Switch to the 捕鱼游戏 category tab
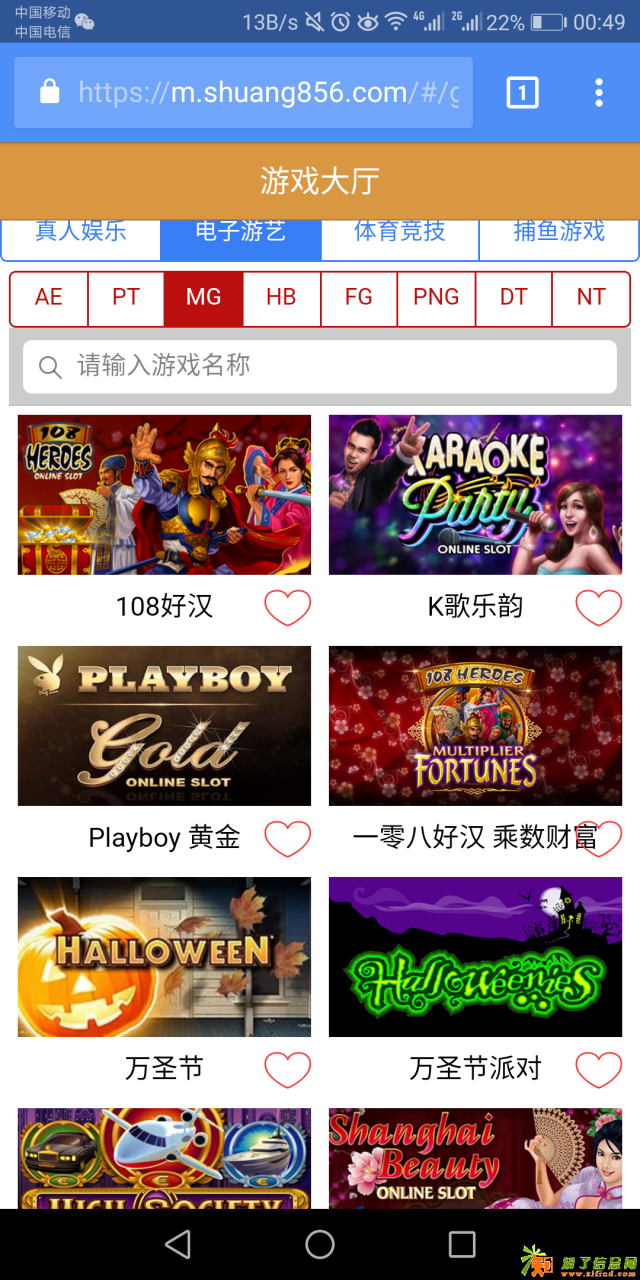 559,234
